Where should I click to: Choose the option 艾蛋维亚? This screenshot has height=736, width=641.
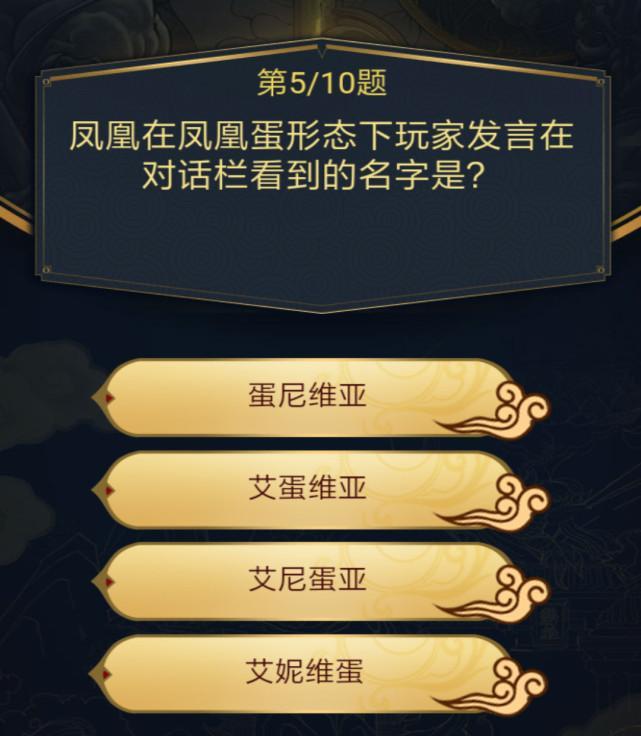point(308,489)
